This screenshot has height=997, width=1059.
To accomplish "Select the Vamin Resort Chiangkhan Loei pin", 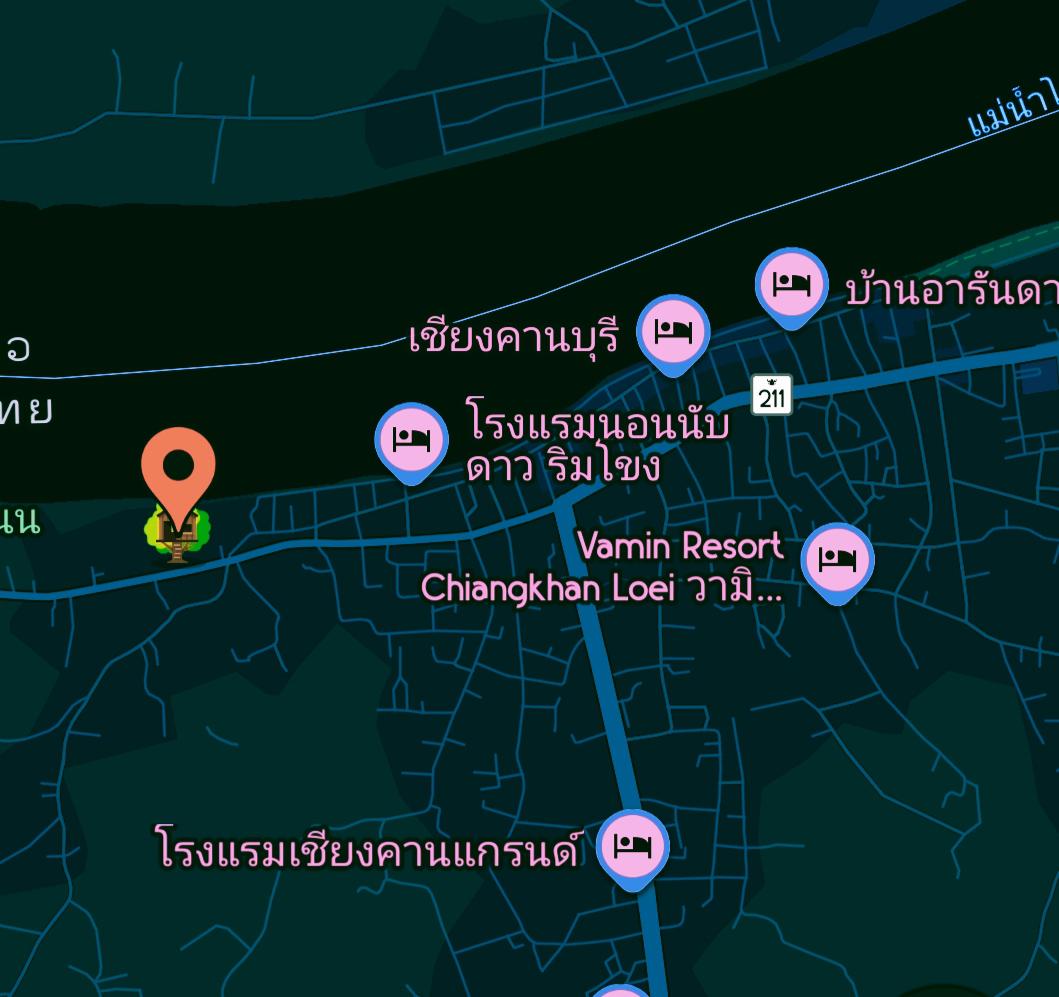I will click(x=837, y=559).
